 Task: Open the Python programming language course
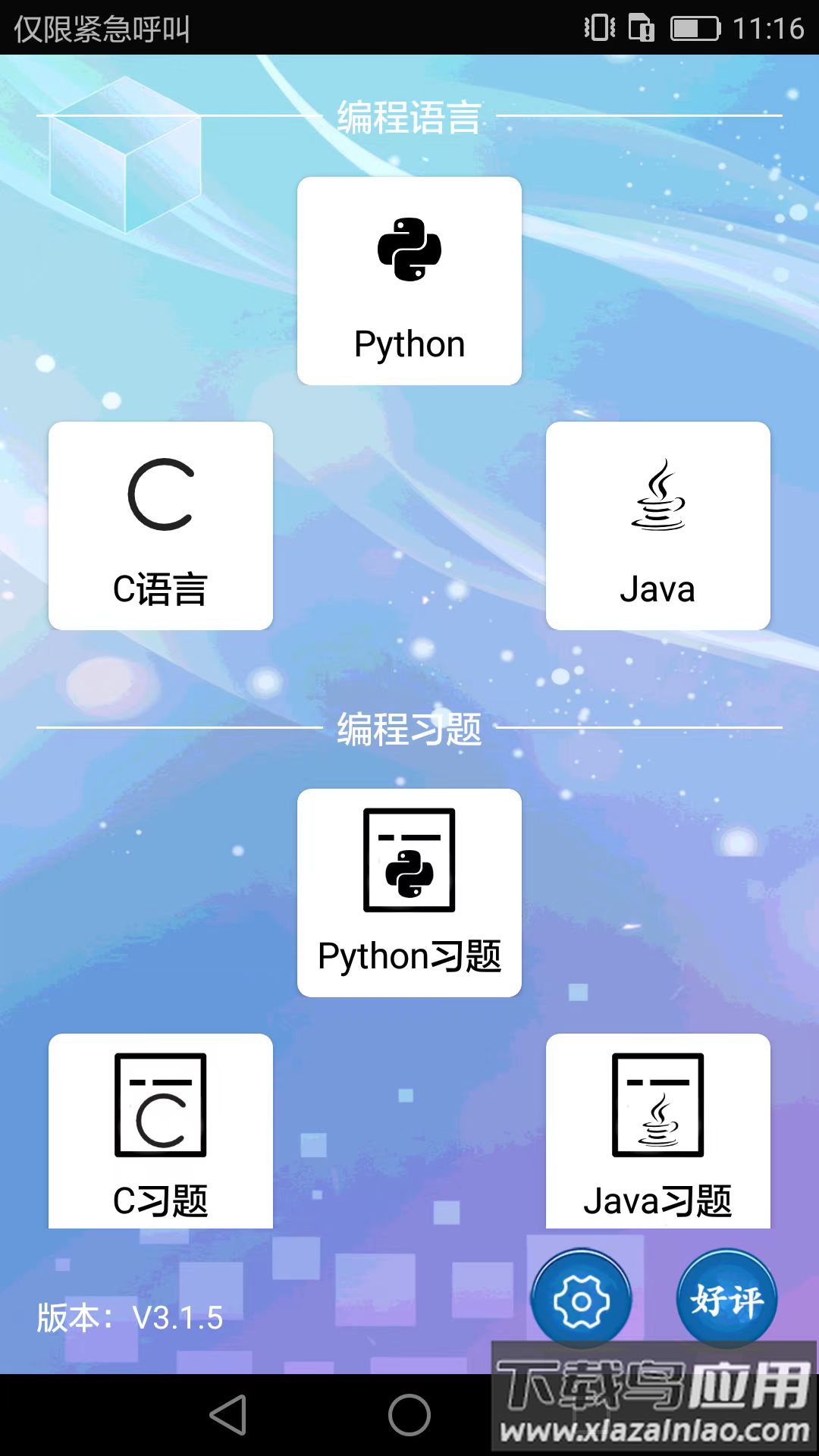pos(408,281)
